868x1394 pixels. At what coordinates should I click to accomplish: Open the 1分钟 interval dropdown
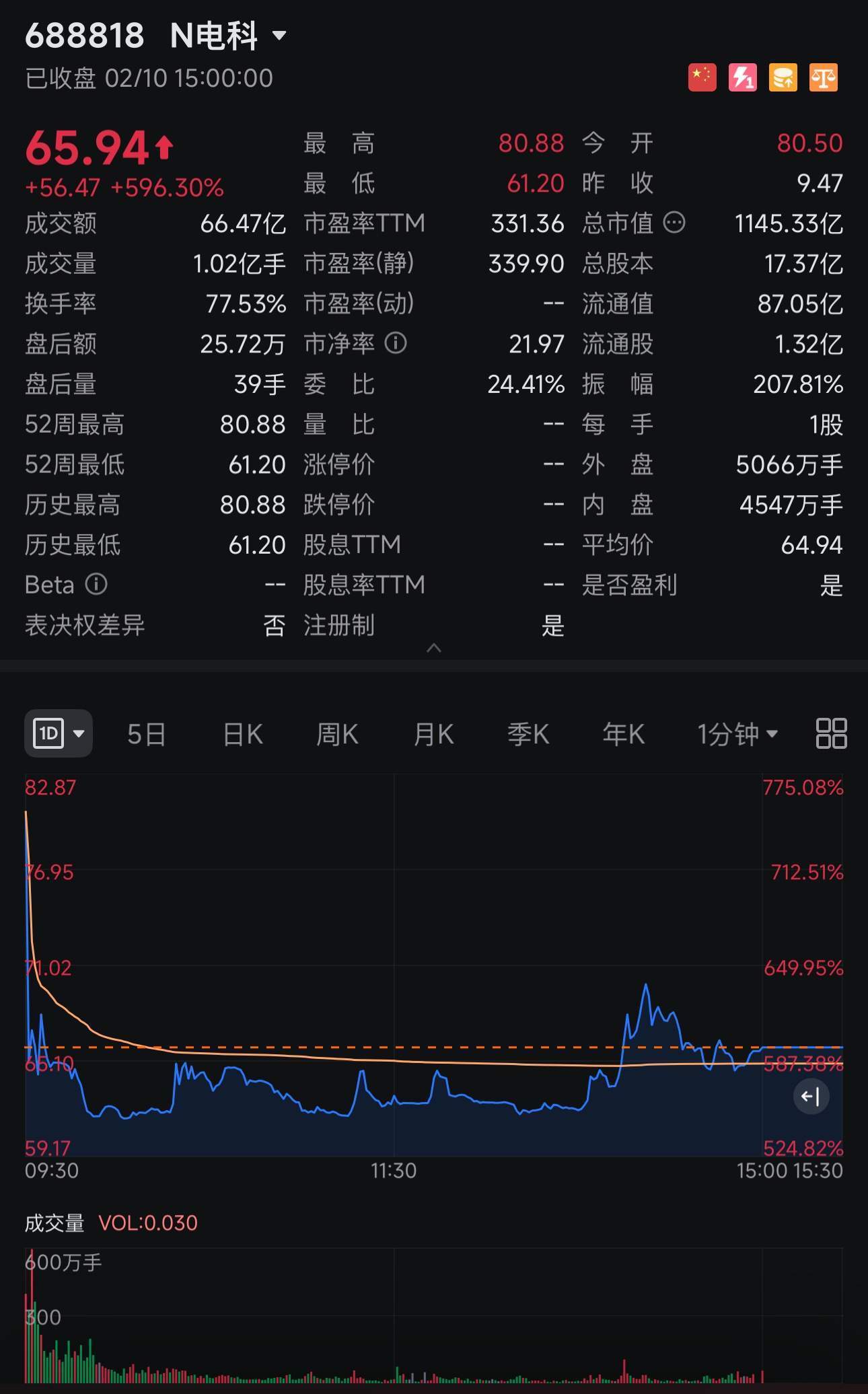(x=737, y=734)
